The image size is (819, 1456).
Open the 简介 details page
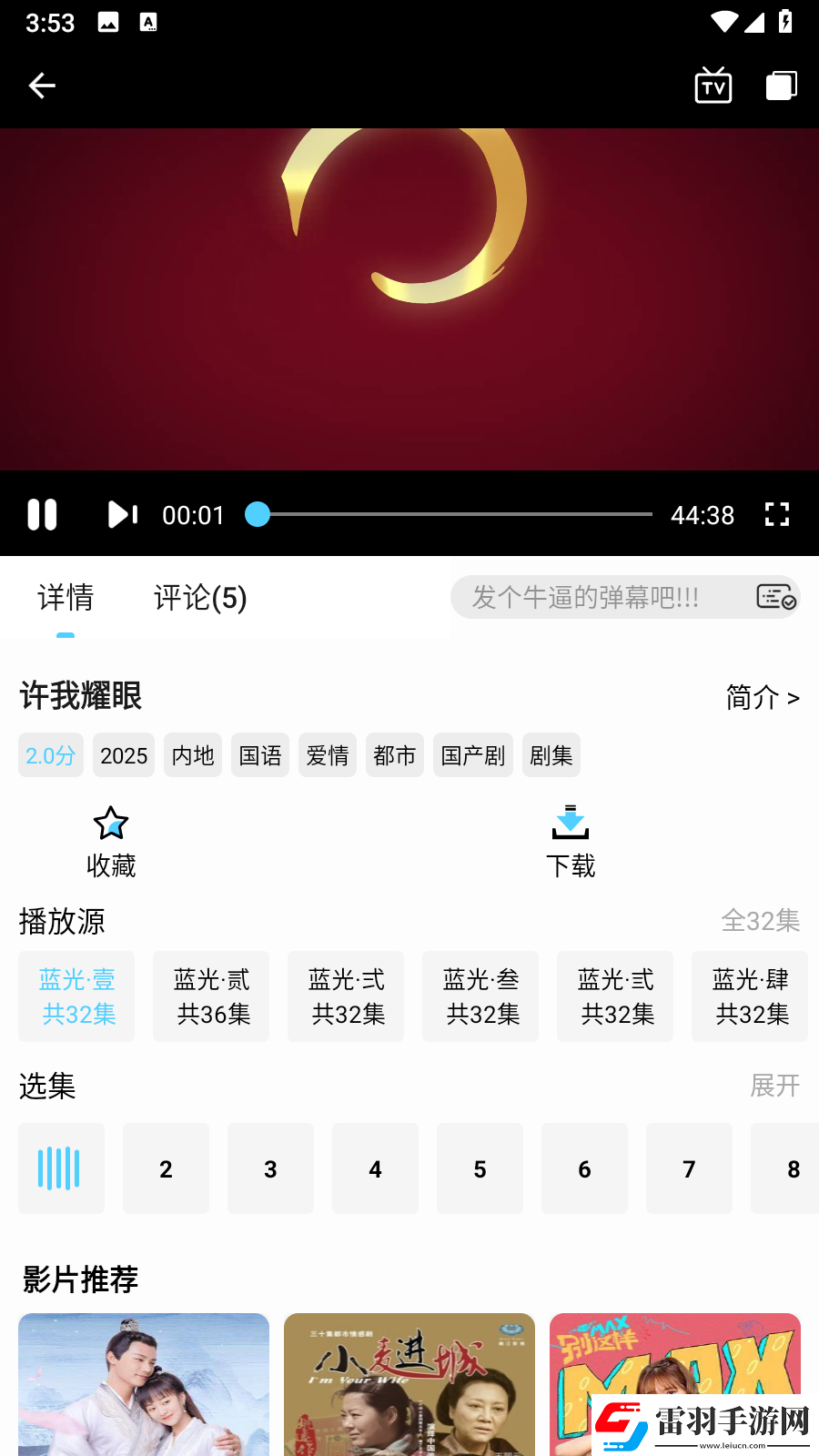point(763,697)
